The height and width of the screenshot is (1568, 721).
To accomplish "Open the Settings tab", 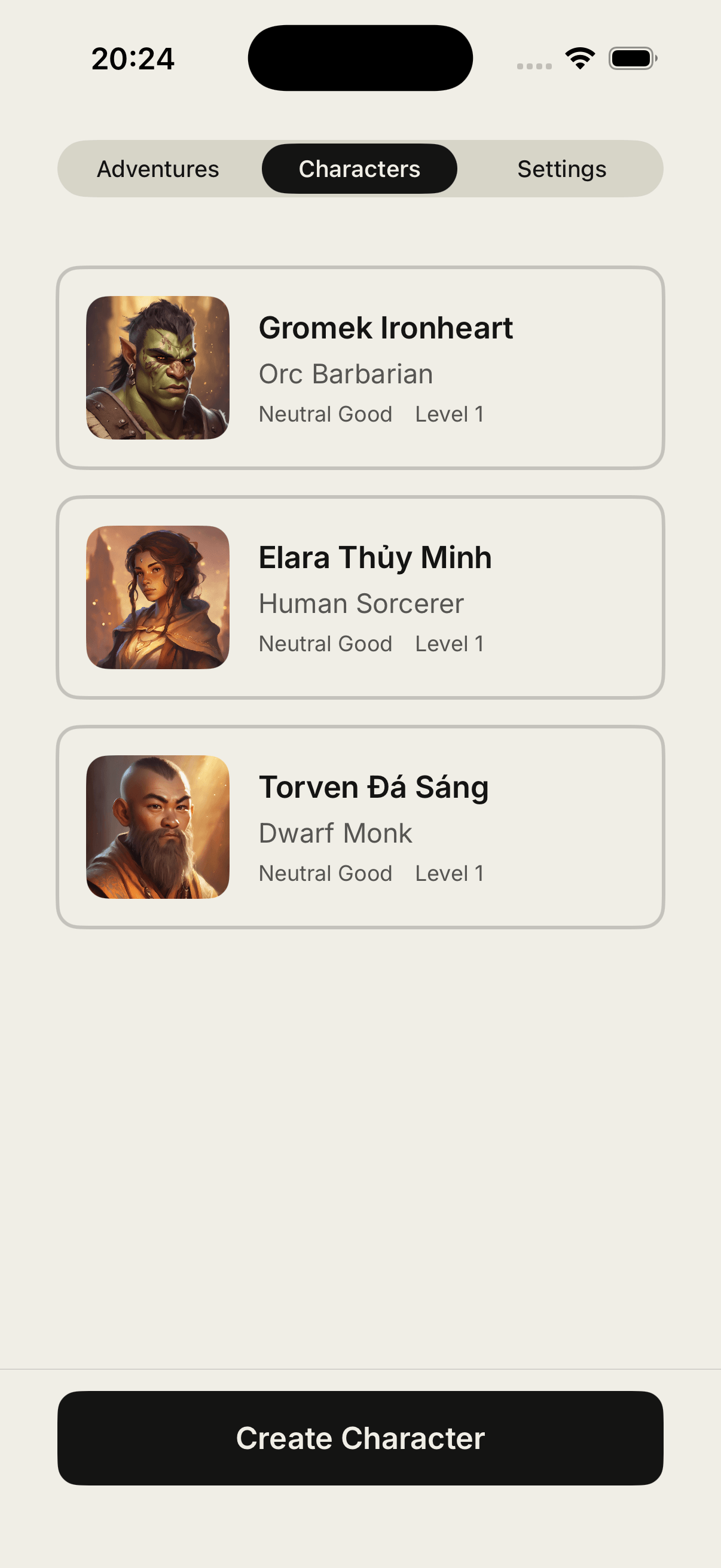I will coord(561,169).
